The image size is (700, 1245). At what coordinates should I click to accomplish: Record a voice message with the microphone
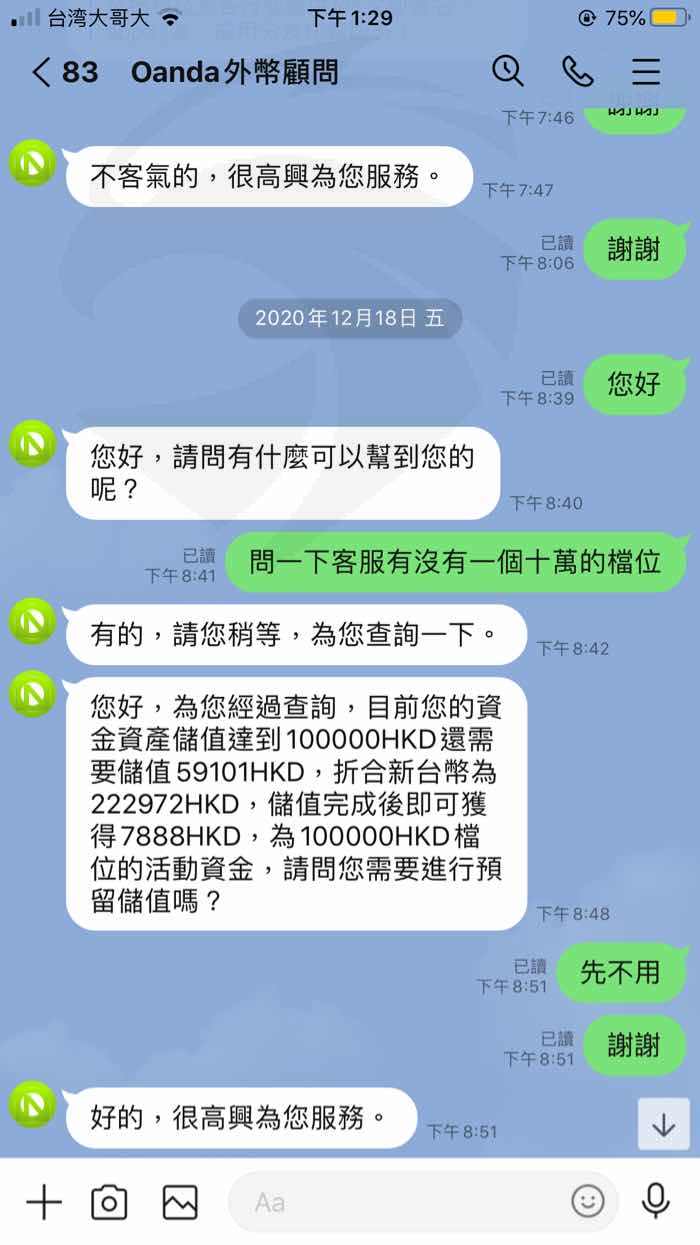(656, 1200)
